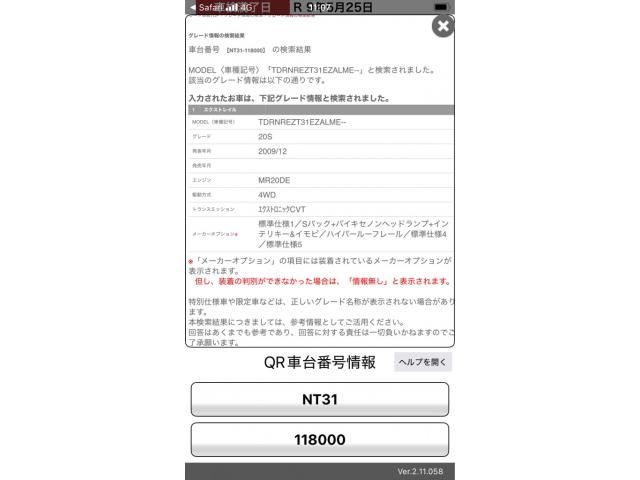Tap the 118000 chassis number button
The height and width of the screenshot is (480, 640).
pos(320,439)
